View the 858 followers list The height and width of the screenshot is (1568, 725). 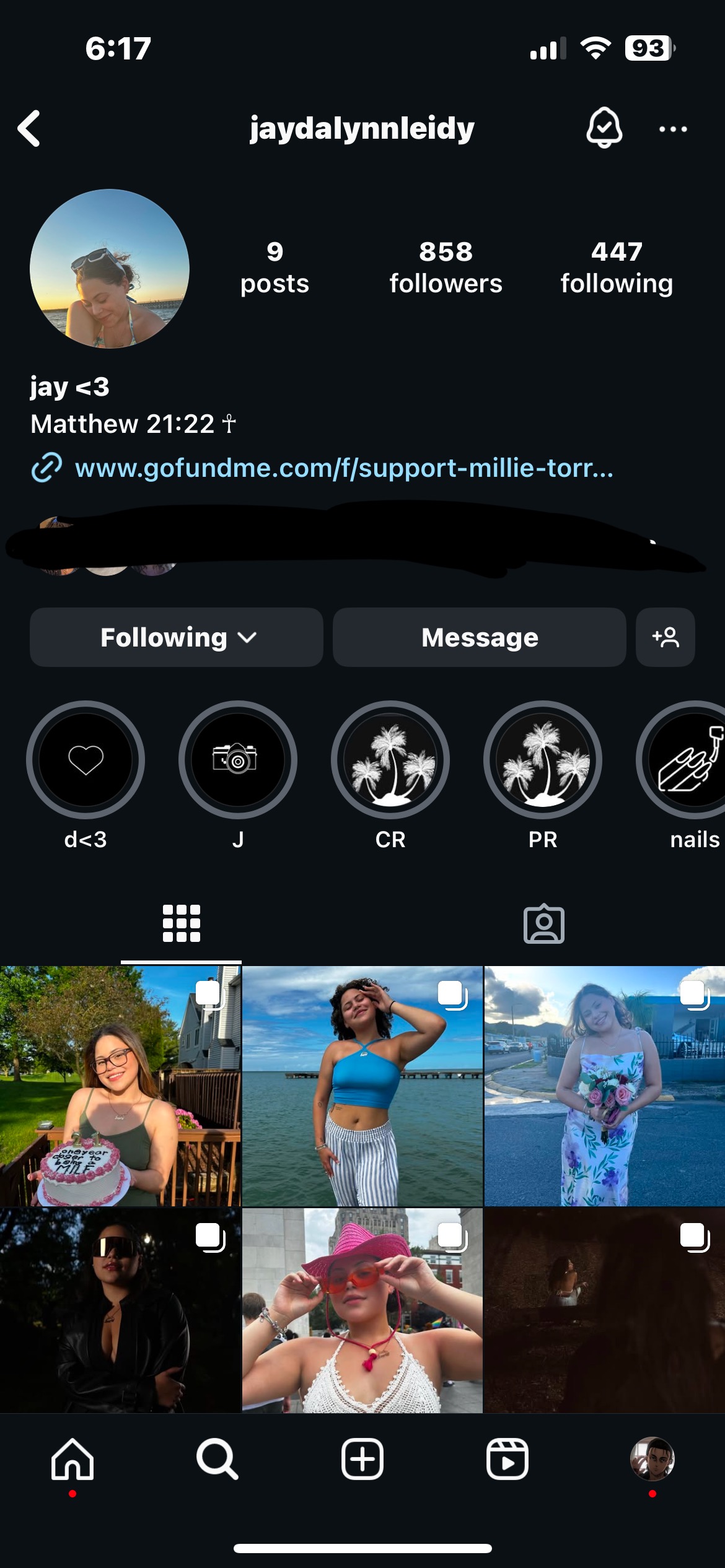(446, 268)
